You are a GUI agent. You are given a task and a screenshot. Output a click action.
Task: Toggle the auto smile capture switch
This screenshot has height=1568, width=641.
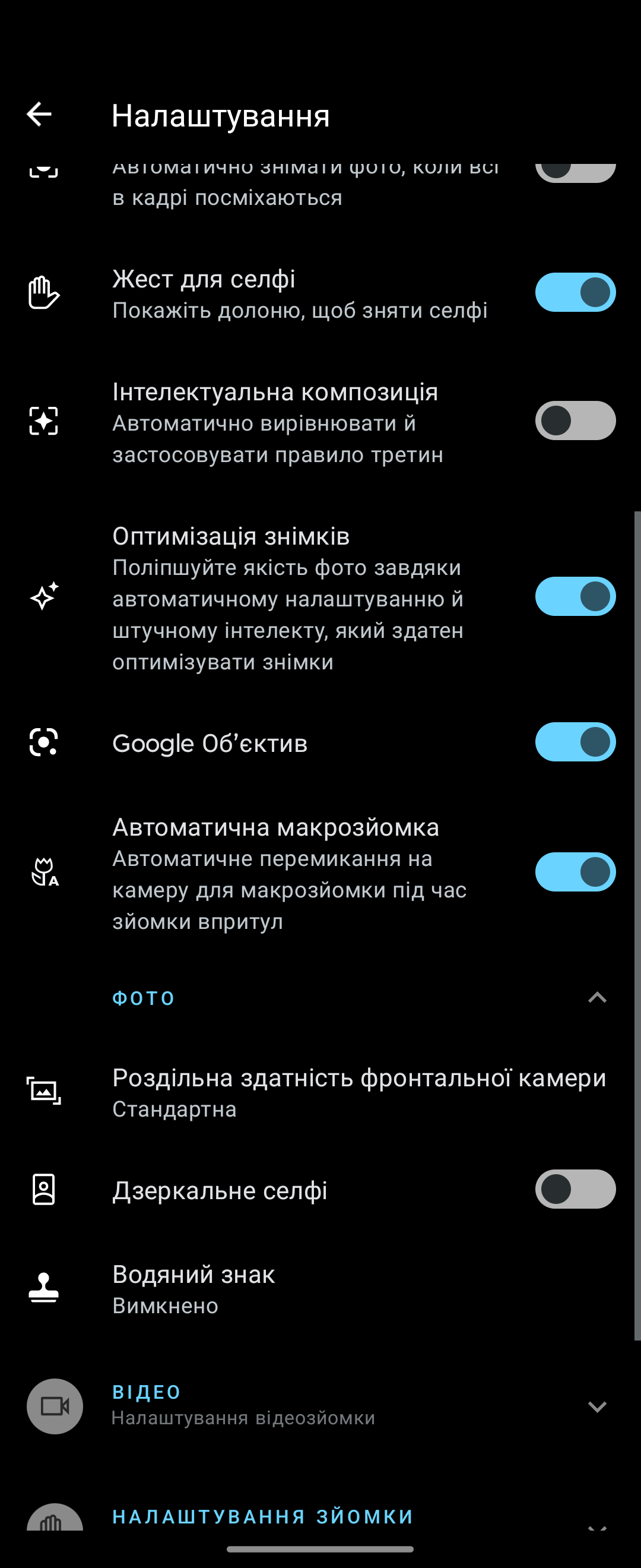point(575,172)
